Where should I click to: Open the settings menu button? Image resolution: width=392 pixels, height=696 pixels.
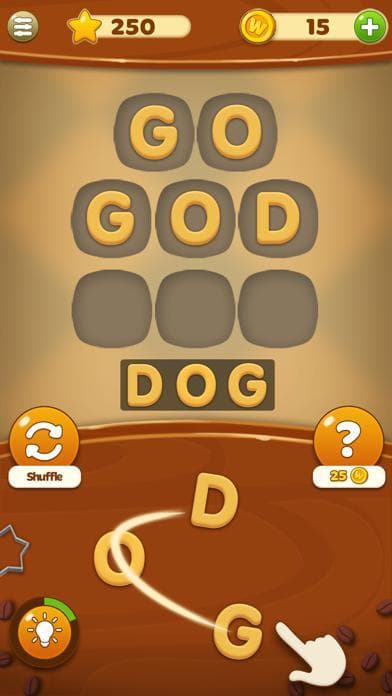(23, 27)
